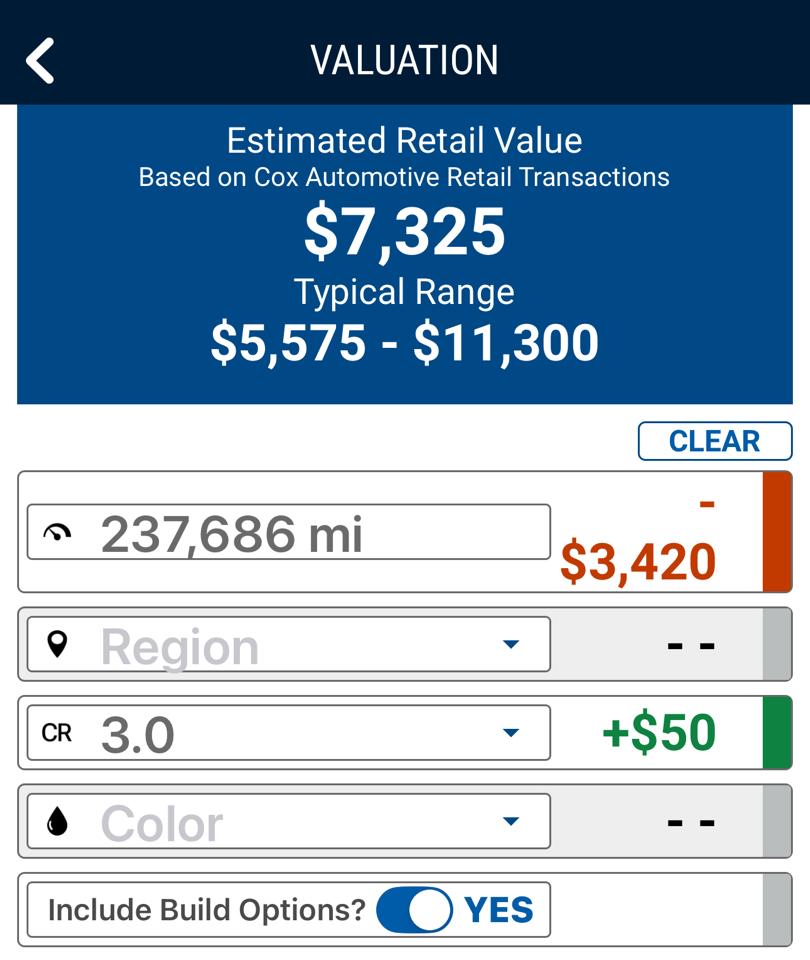Turn off Include Build Options
This screenshot has width=810, height=960.
click(x=415, y=910)
